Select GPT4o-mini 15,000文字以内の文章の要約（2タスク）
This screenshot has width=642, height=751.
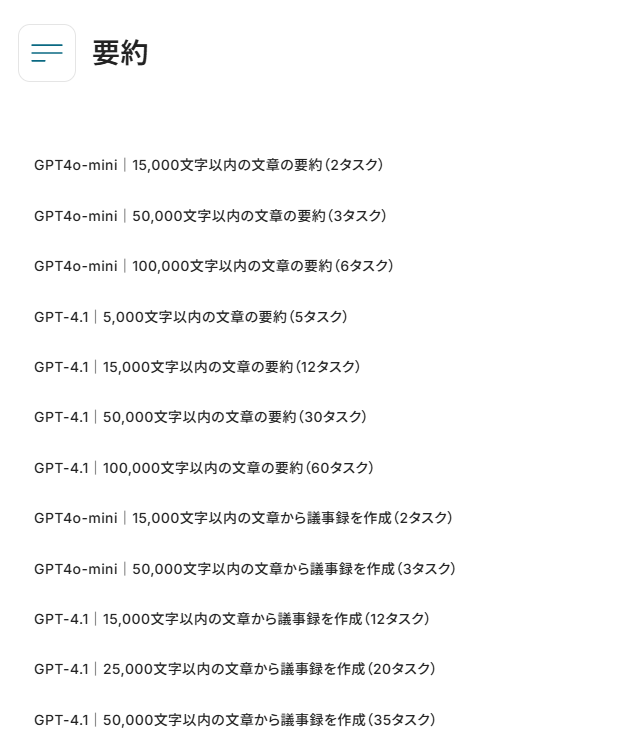coord(208,165)
